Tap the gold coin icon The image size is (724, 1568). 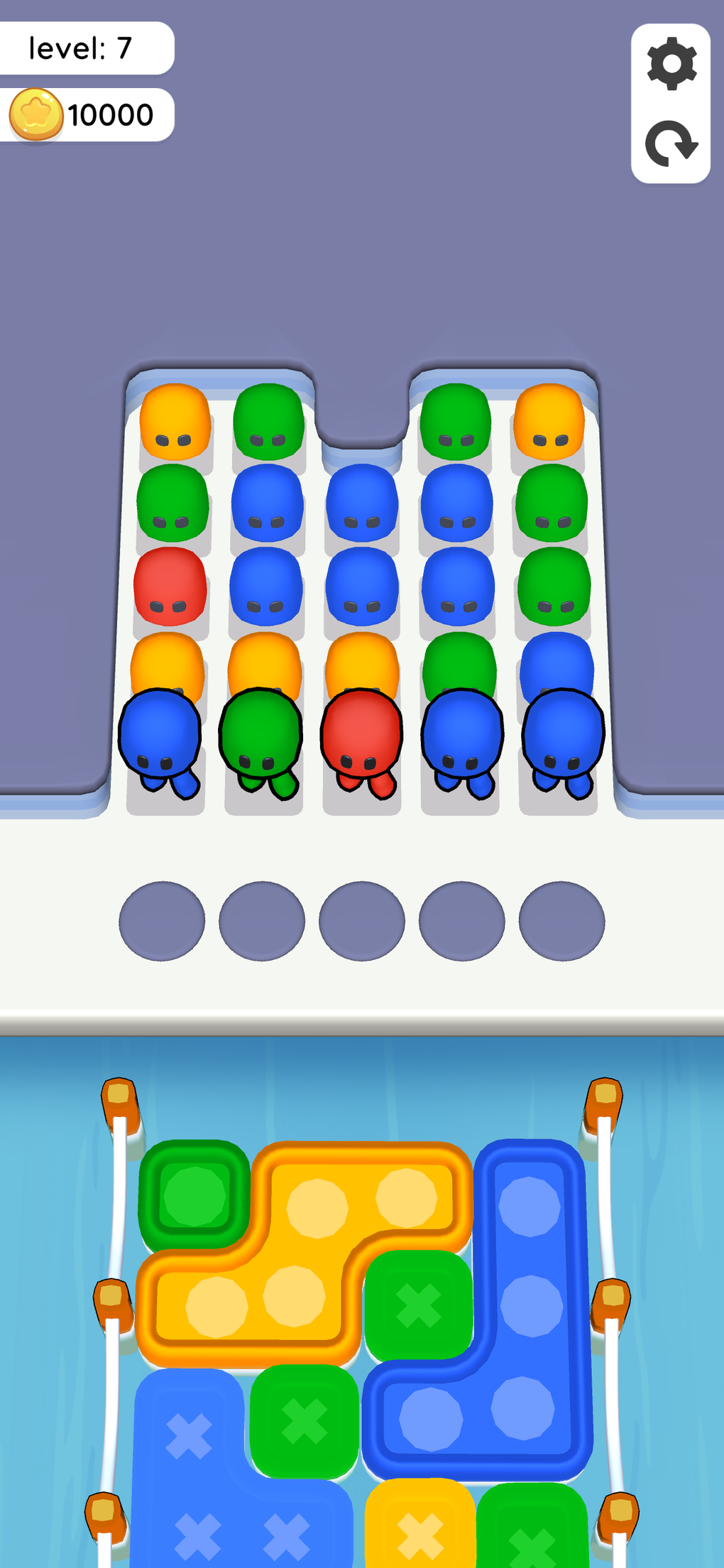[37, 114]
